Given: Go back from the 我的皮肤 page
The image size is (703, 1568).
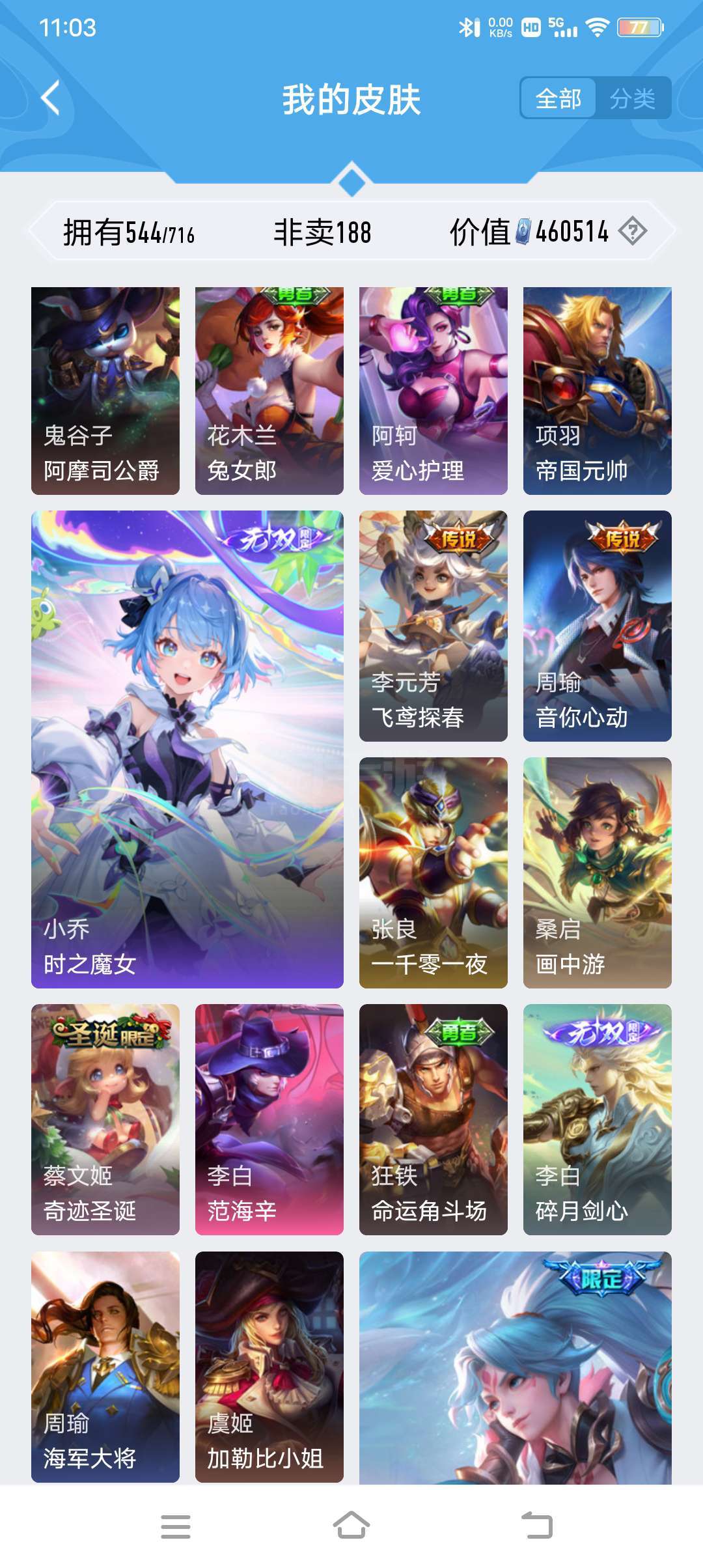Looking at the screenshot, I should [51, 98].
